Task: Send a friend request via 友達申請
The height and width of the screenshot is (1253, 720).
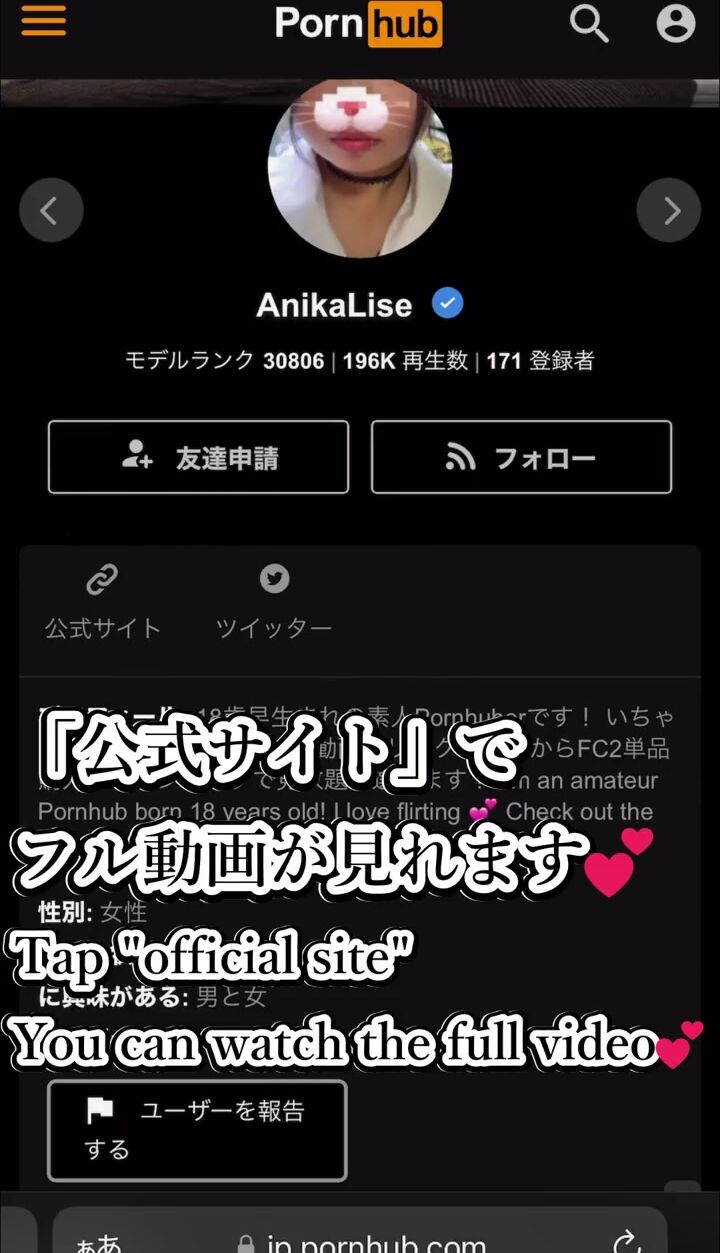Action: [198, 457]
